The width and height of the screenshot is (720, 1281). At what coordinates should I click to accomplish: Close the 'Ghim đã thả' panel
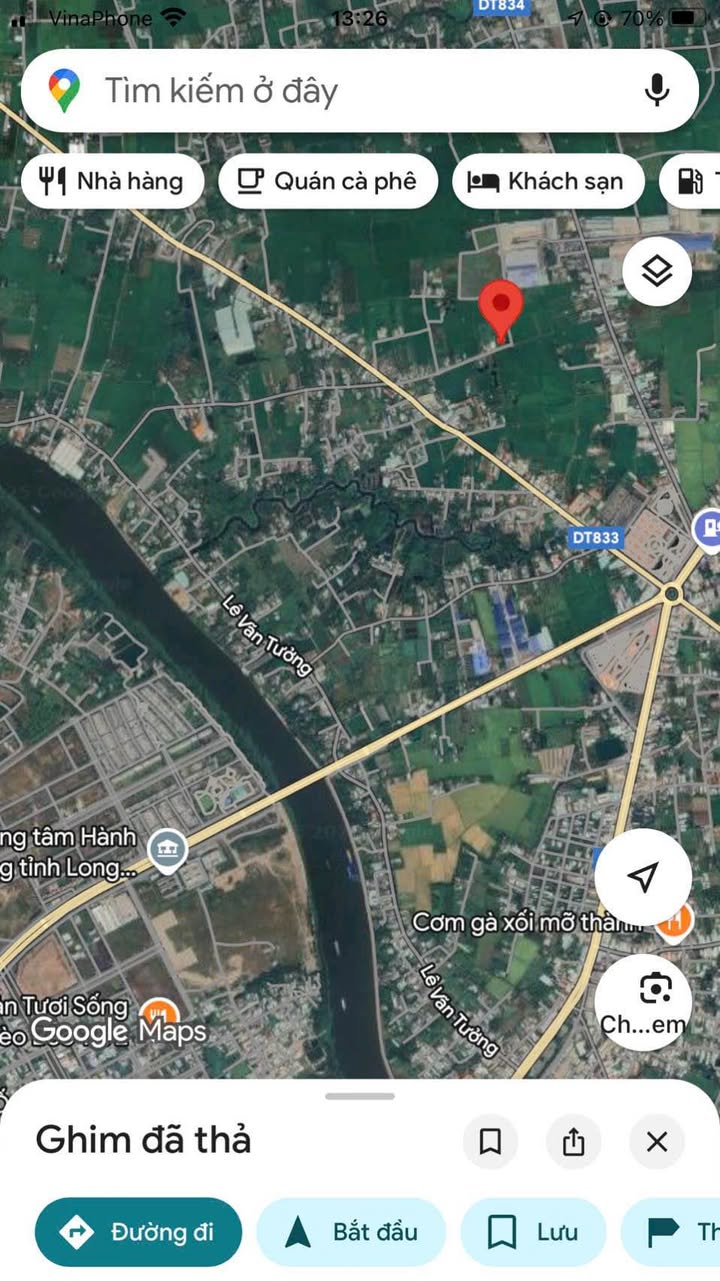pos(657,1141)
